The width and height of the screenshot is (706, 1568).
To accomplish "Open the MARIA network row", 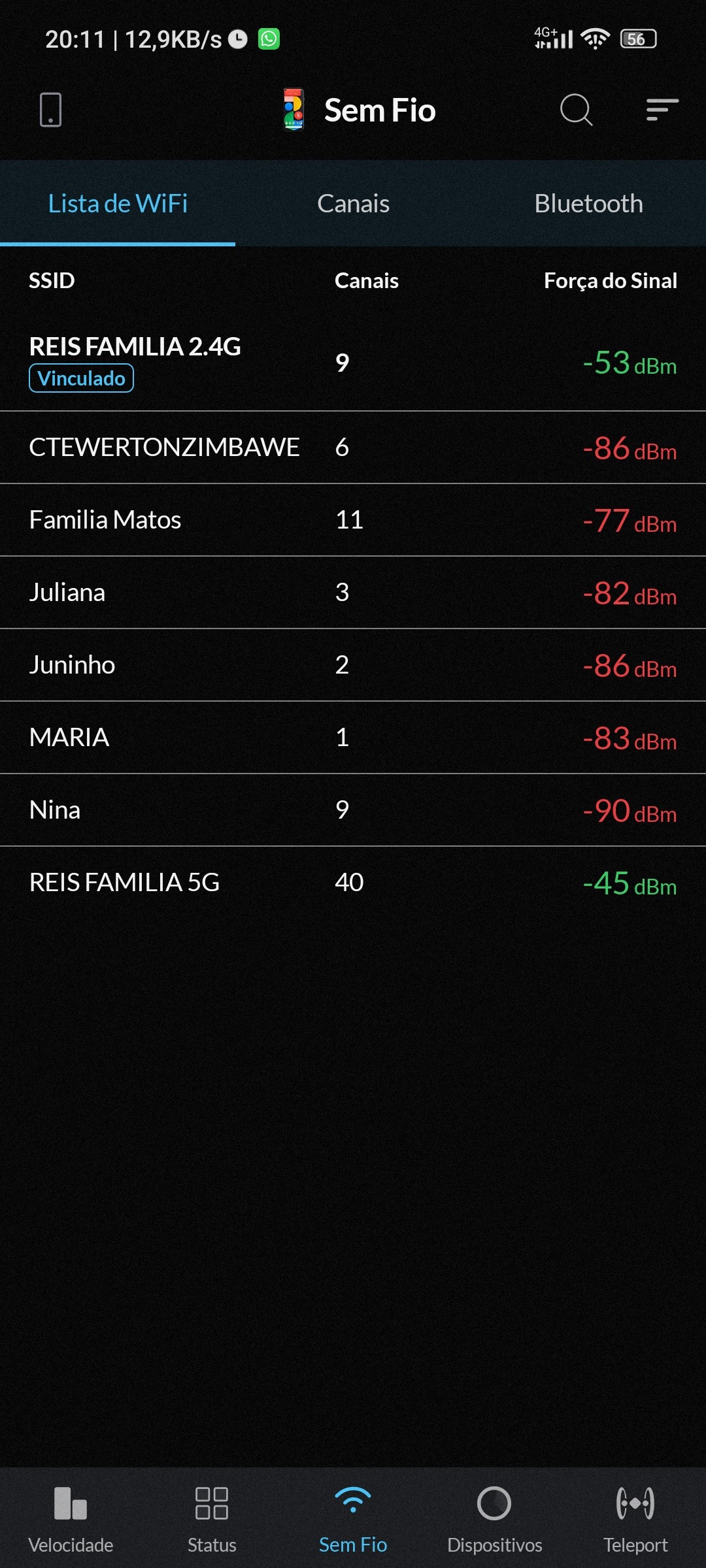I will (353, 738).
